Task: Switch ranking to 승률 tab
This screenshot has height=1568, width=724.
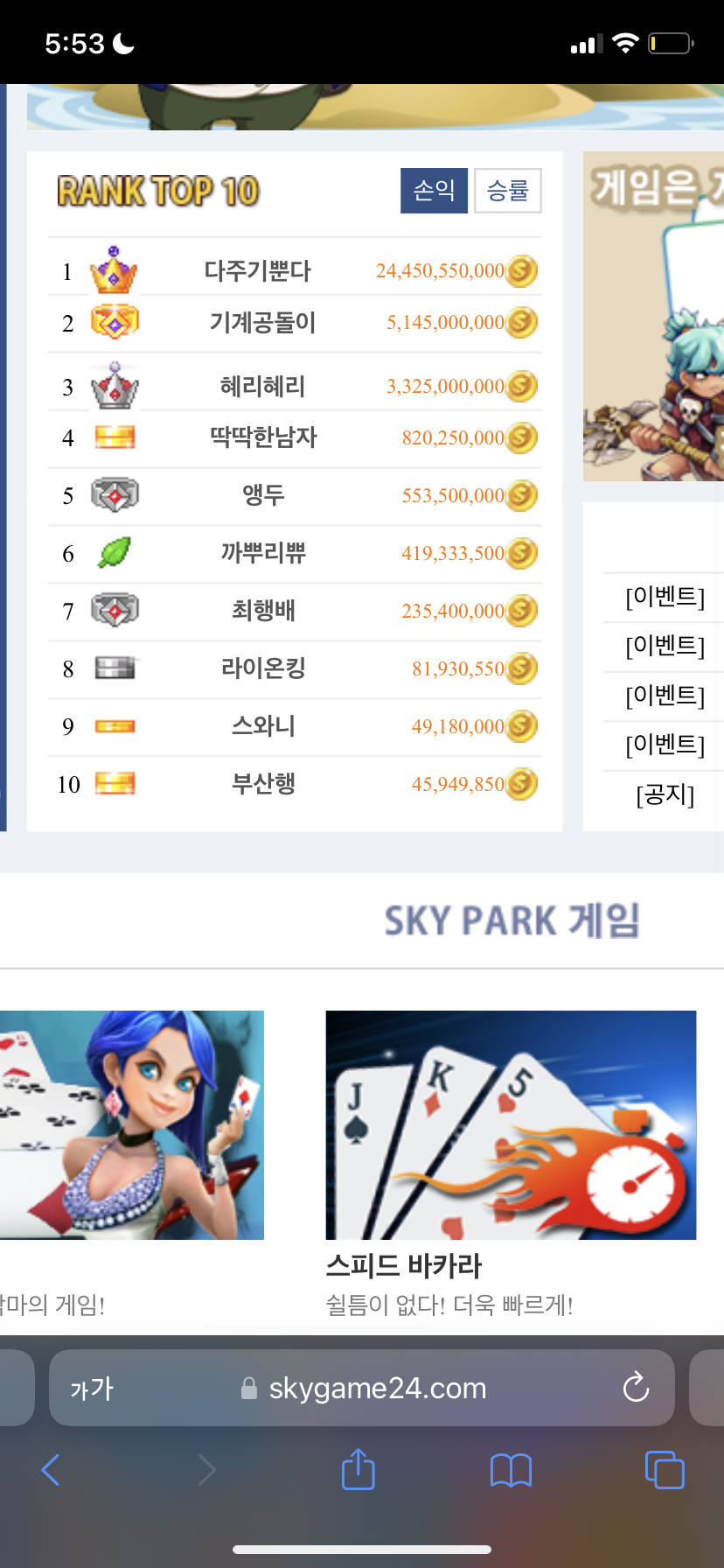Action: 507,191
